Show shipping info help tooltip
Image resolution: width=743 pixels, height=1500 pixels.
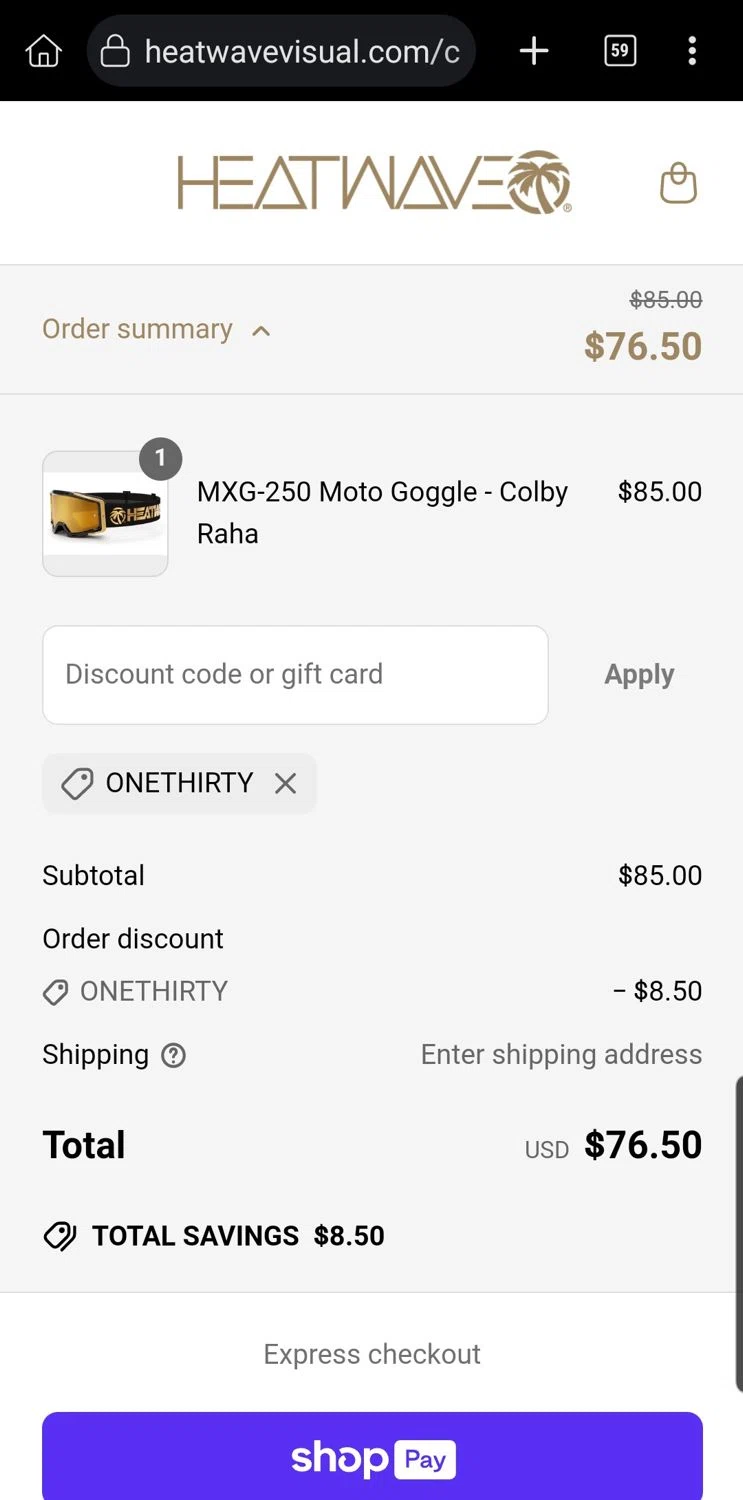174,1055
